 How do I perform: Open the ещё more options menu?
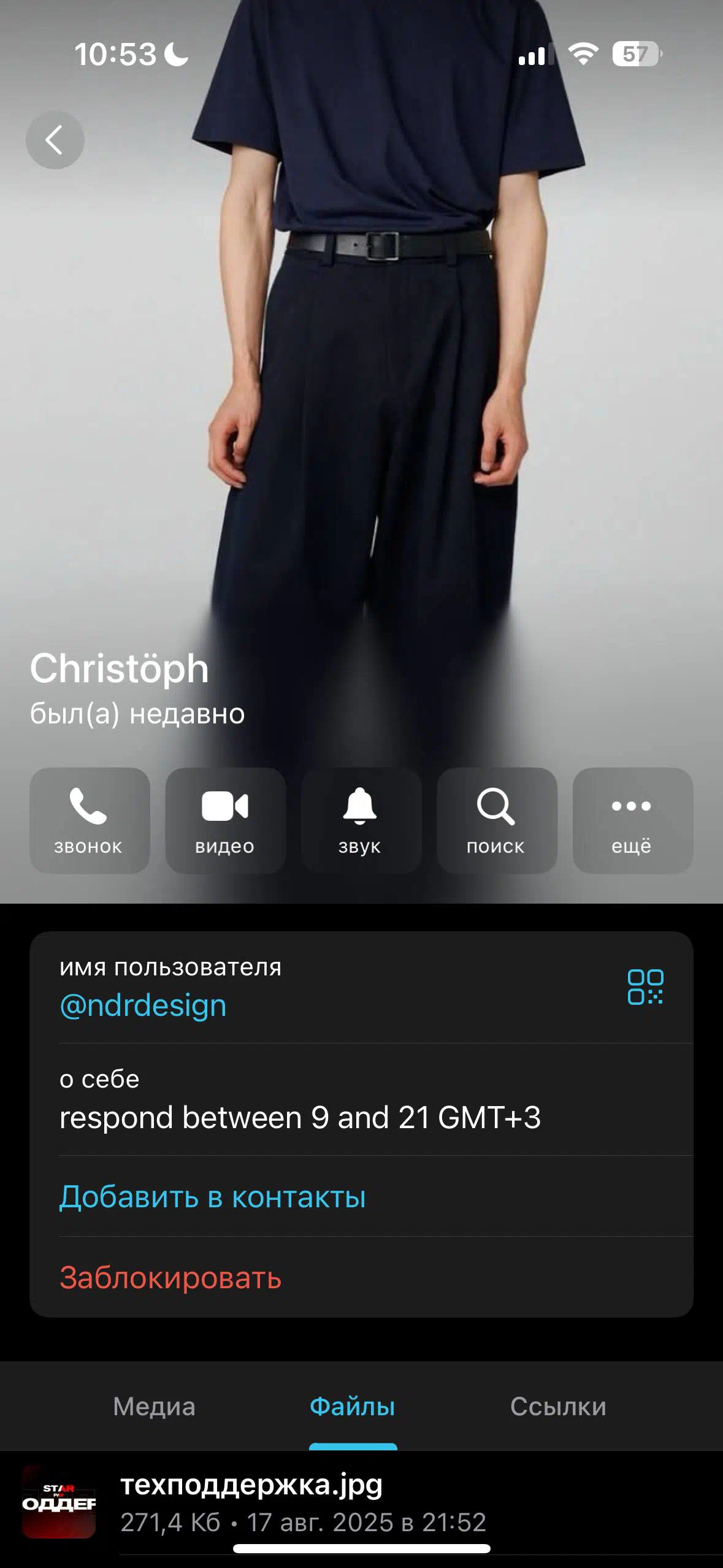(632, 820)
